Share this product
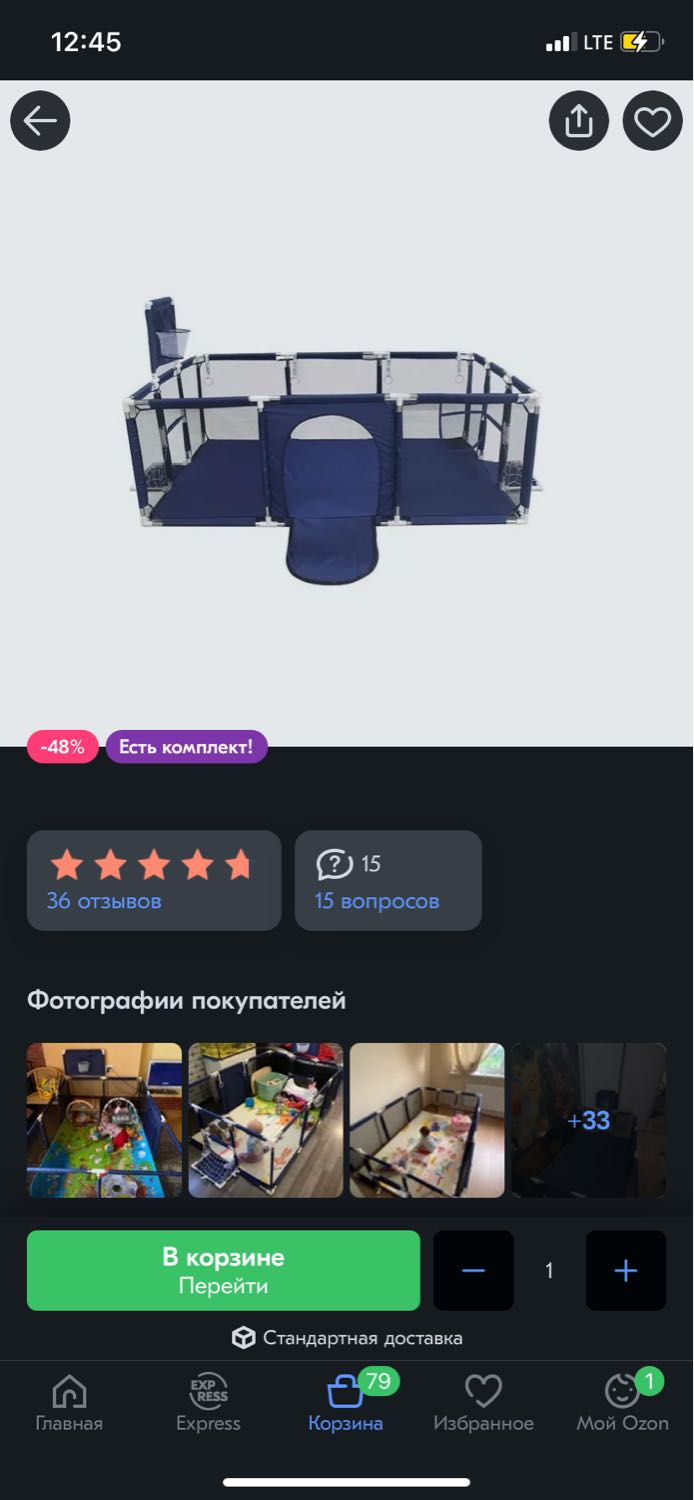The width and height of the screenshot is (694, 1500). [x=579, y=121]
